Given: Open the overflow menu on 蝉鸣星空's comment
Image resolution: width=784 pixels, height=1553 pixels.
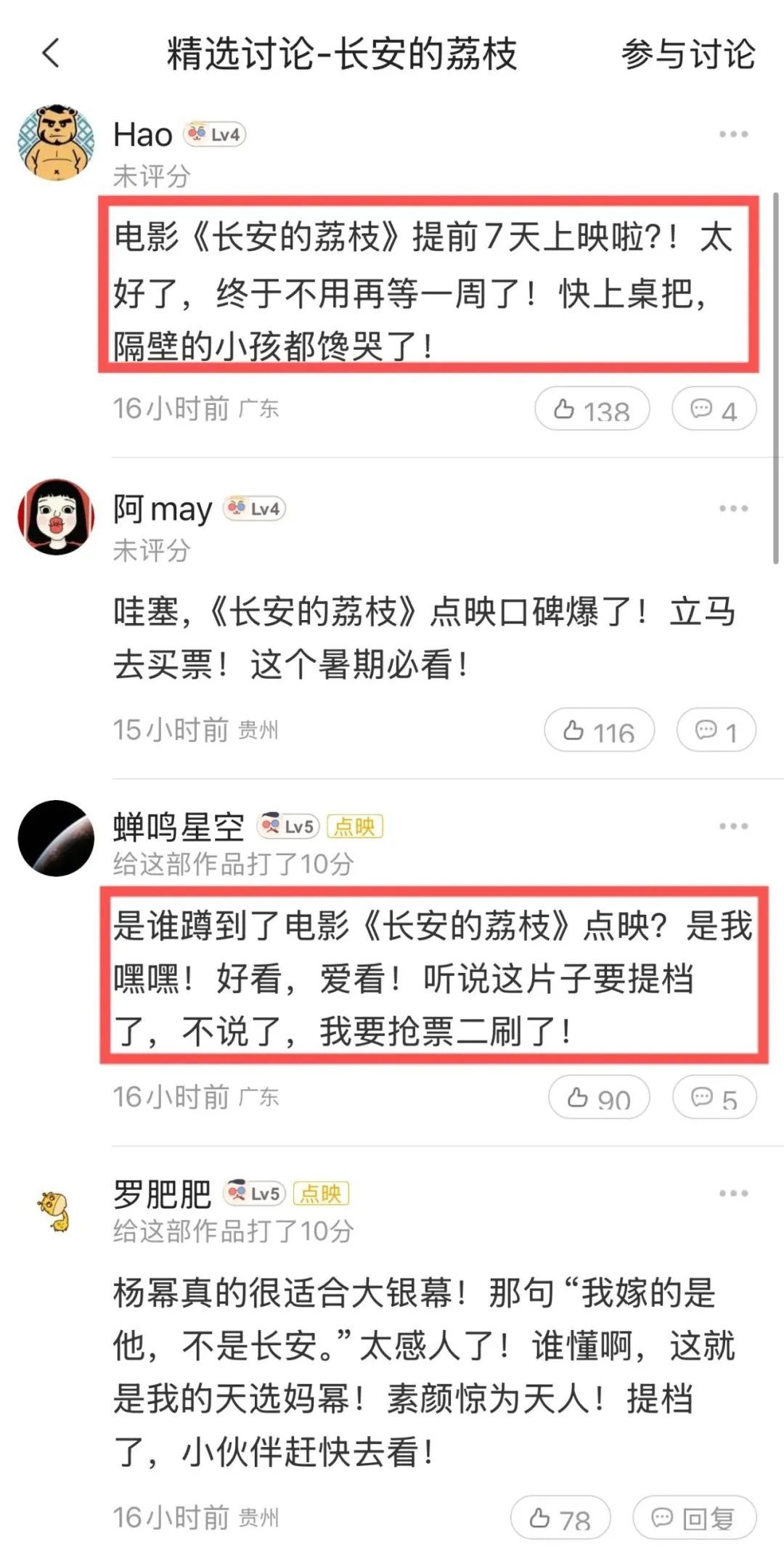Looking at the screenshot, I should (733, 826).
